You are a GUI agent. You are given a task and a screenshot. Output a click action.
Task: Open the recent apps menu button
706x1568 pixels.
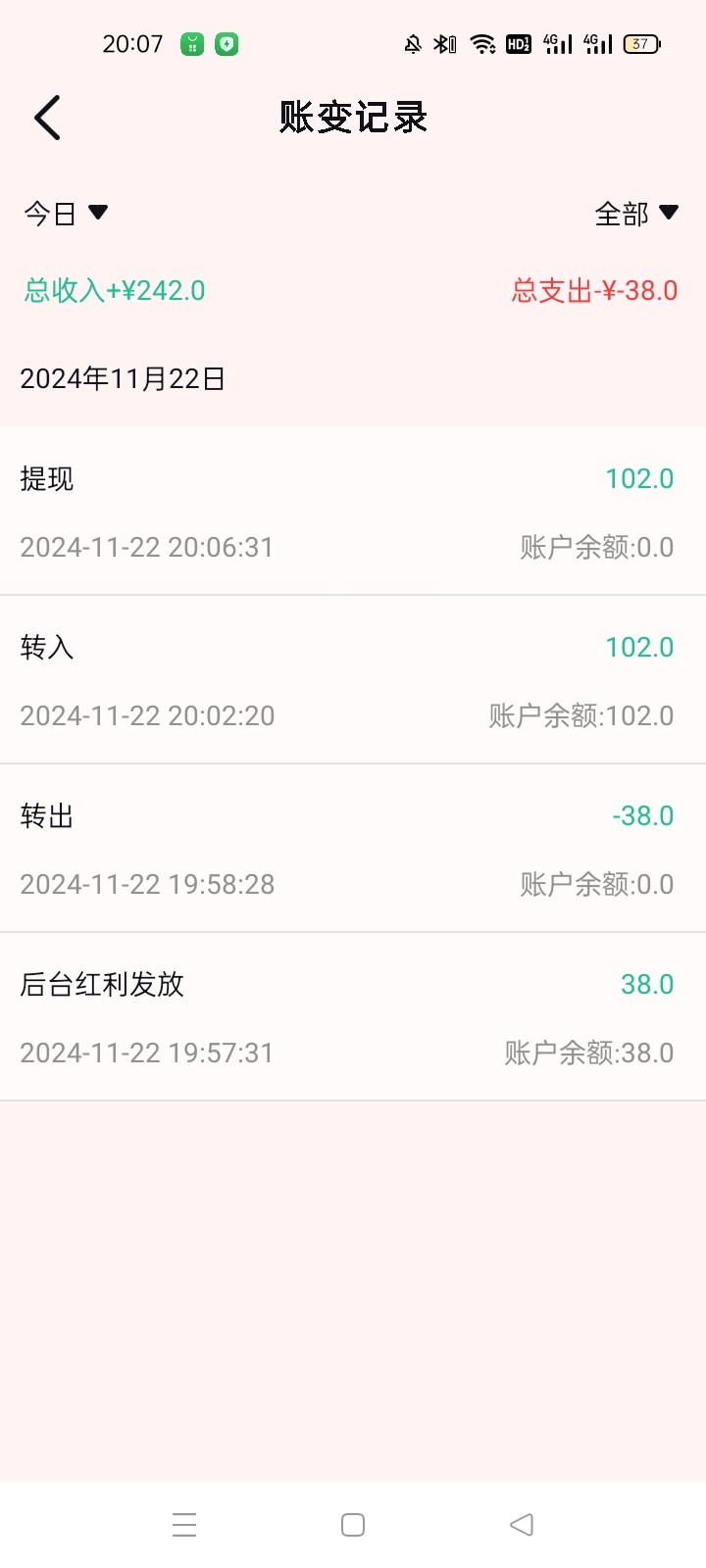(184, 1525)
